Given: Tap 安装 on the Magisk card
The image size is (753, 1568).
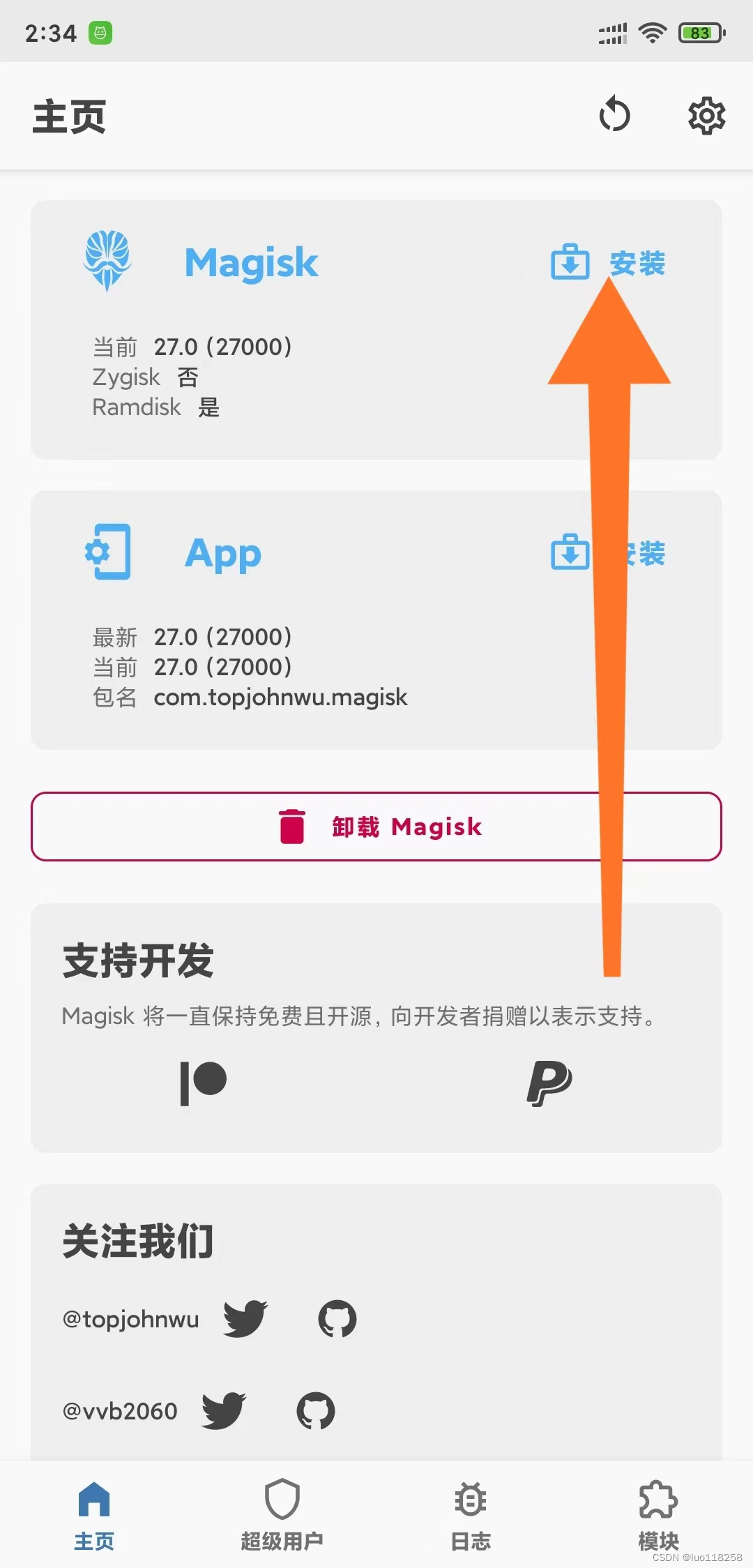Looking at the screenshot, I should pyautogui.click(x=608, y=263).
